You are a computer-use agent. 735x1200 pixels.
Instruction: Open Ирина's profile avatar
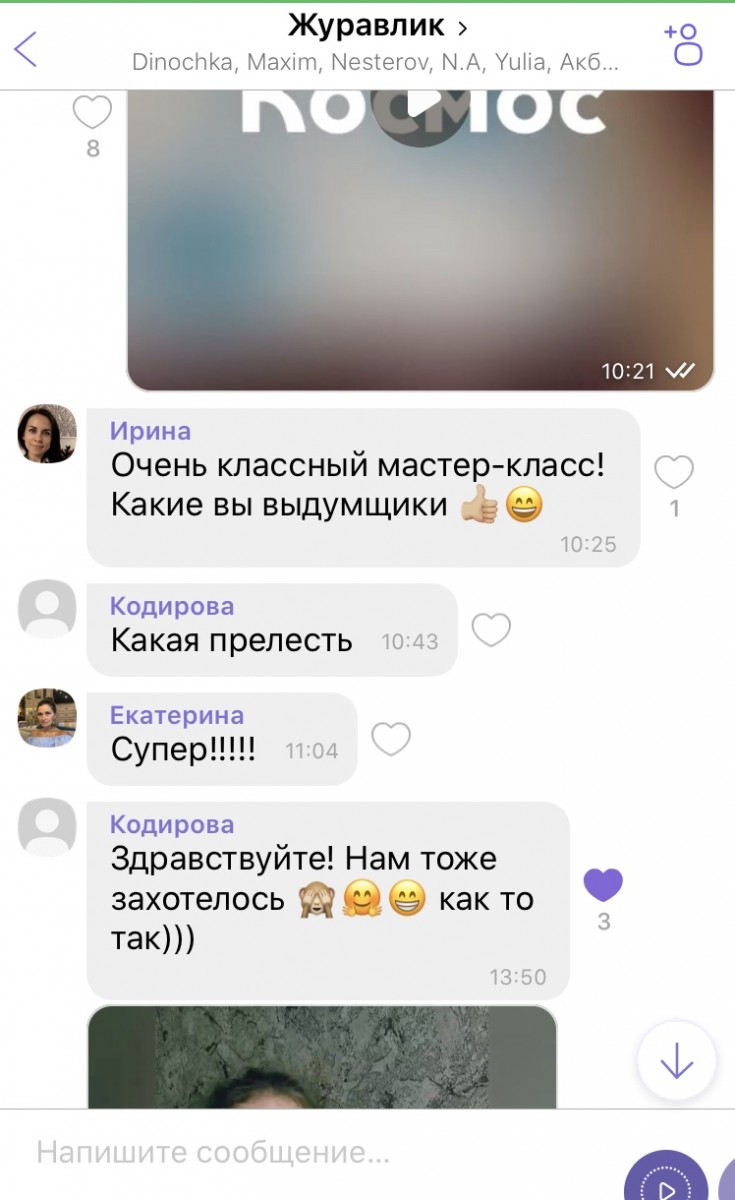click(x=47, y=434)
